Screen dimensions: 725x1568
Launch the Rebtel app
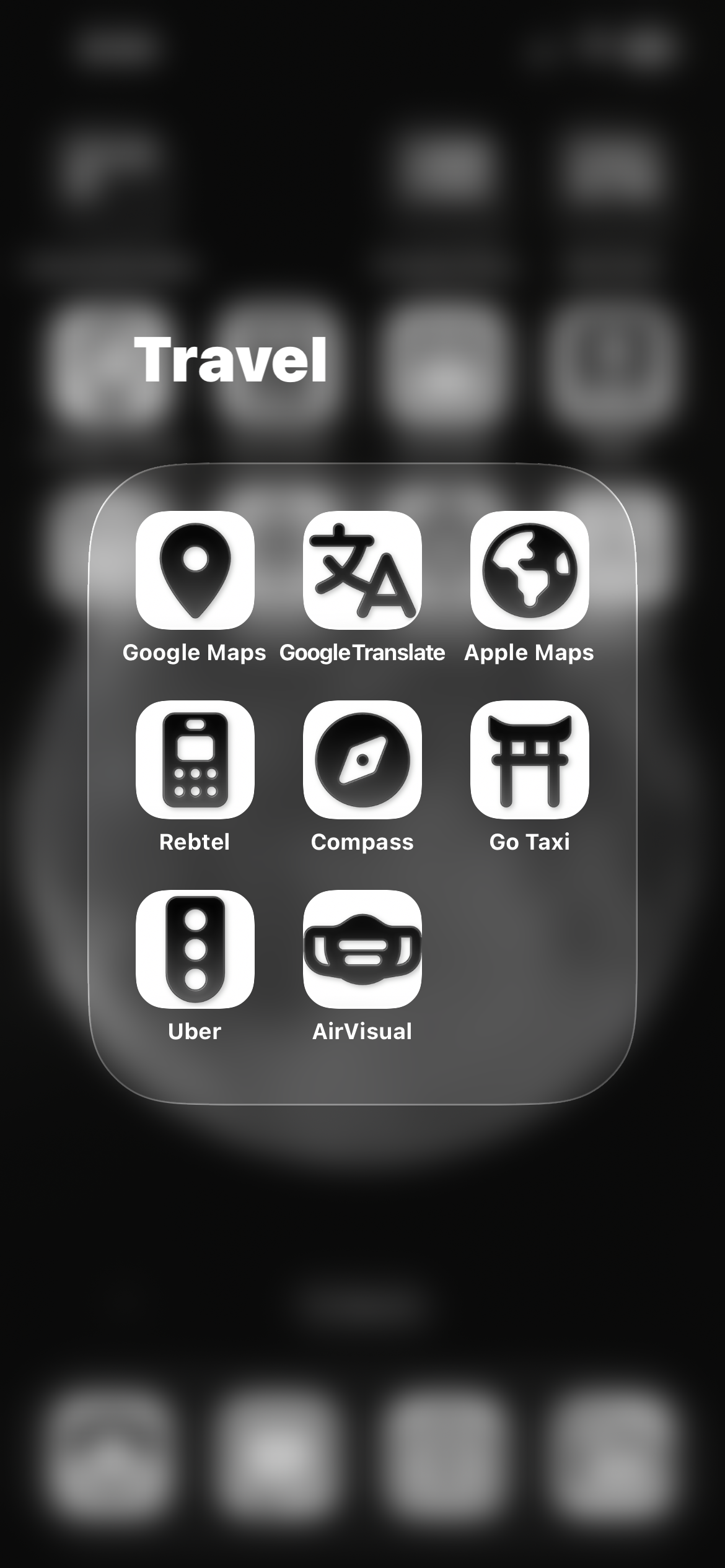point(195,760)
